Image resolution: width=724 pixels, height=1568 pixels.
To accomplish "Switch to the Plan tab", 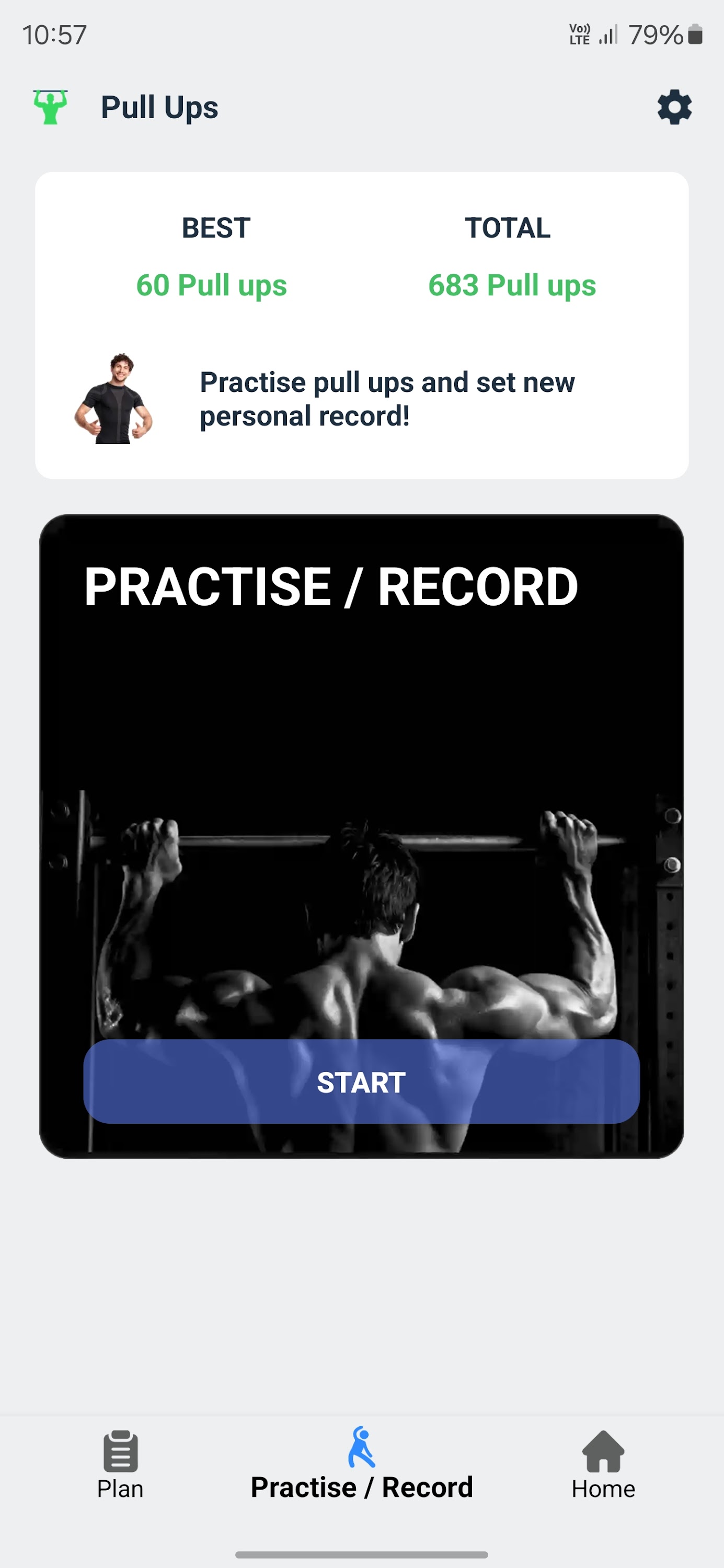I will coord(120,1465).
